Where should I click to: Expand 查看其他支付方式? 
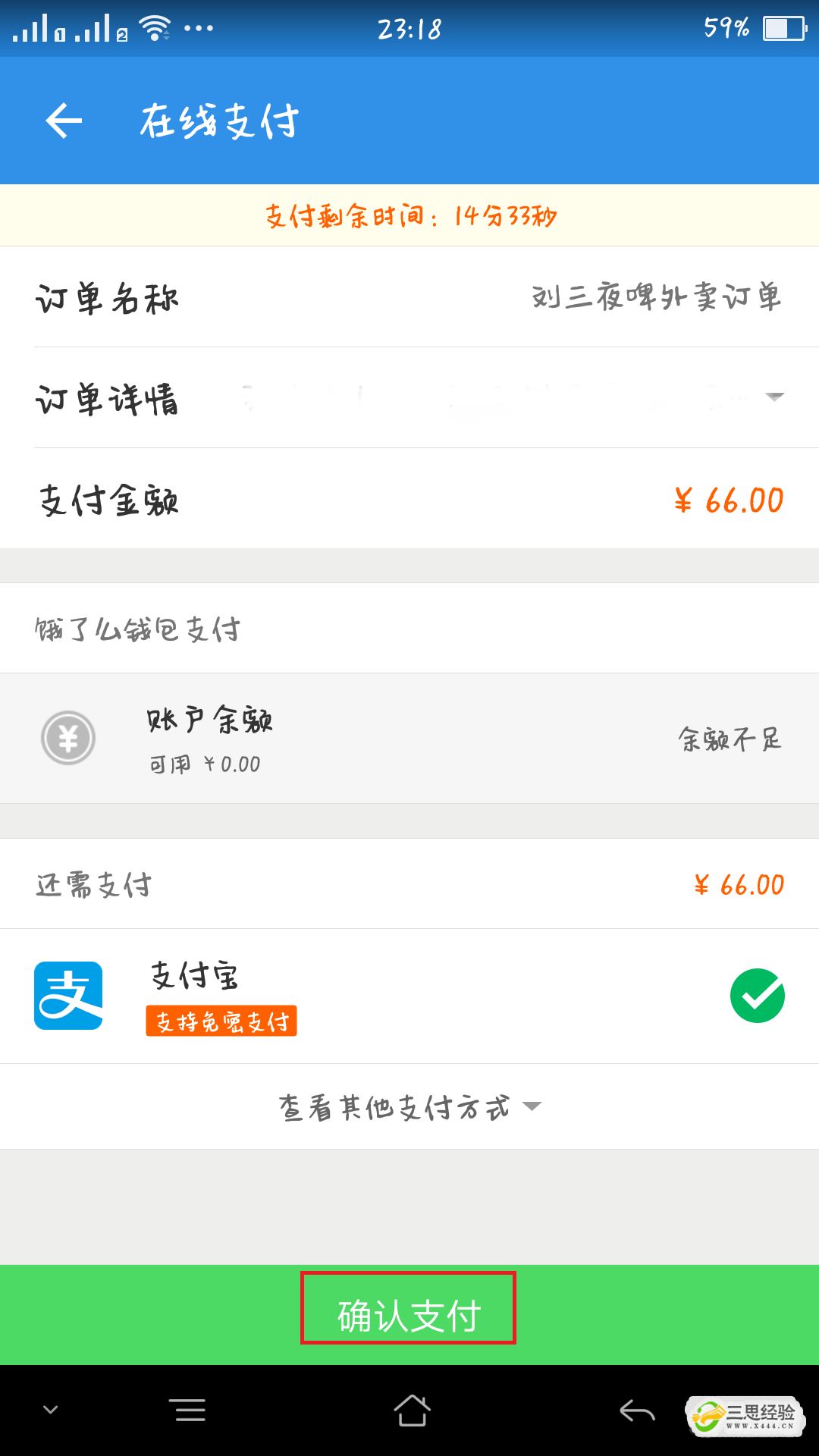click(x=409, y=1107)
